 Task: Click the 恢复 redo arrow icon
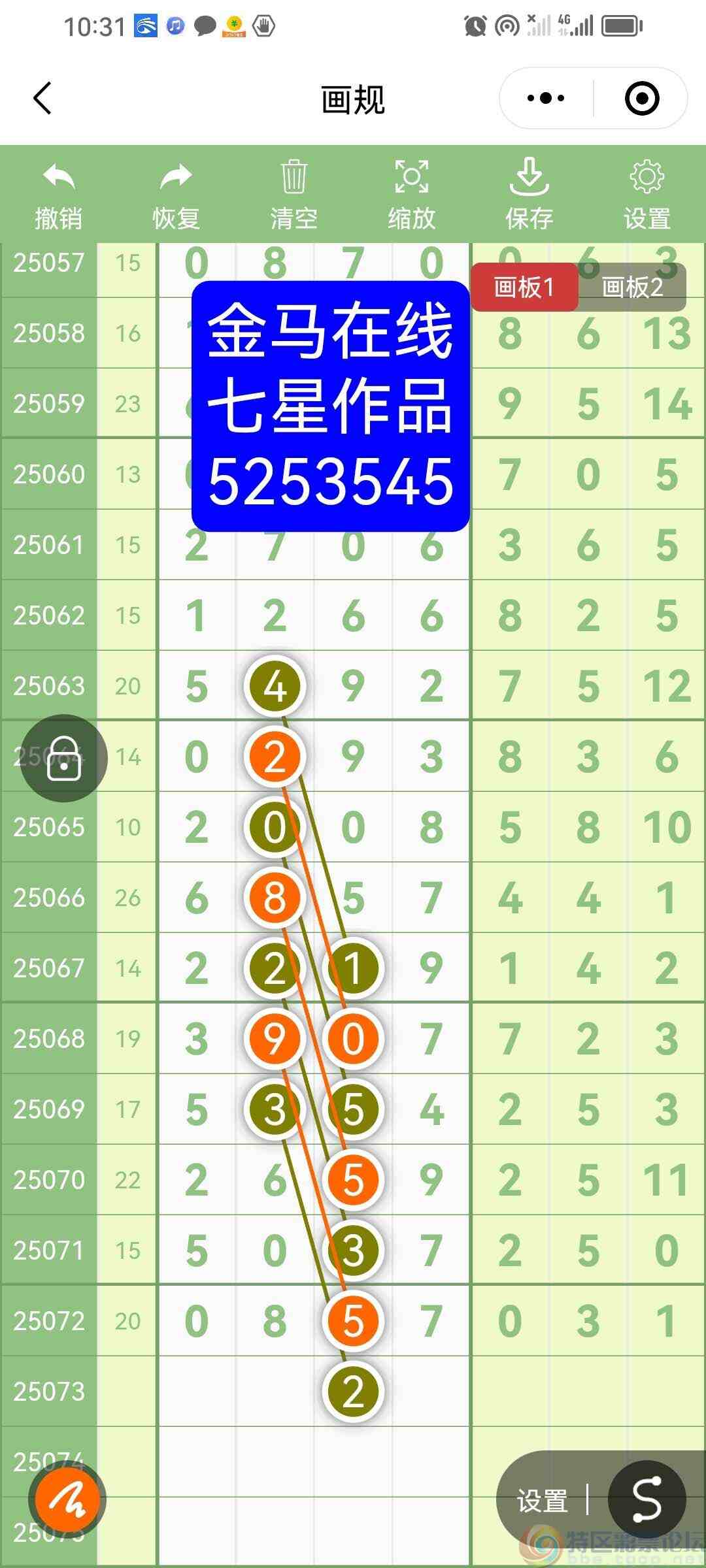point(175,176)
